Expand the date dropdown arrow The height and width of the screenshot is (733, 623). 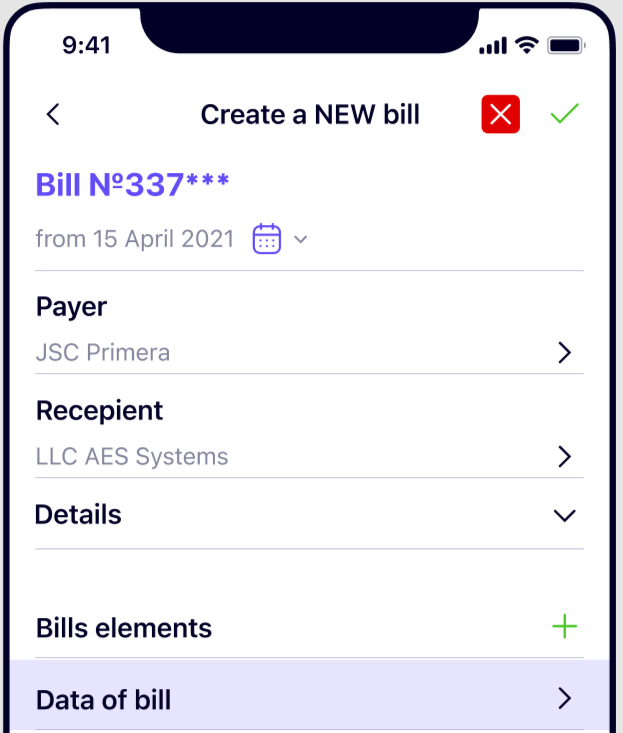click(x=301, y=239)
